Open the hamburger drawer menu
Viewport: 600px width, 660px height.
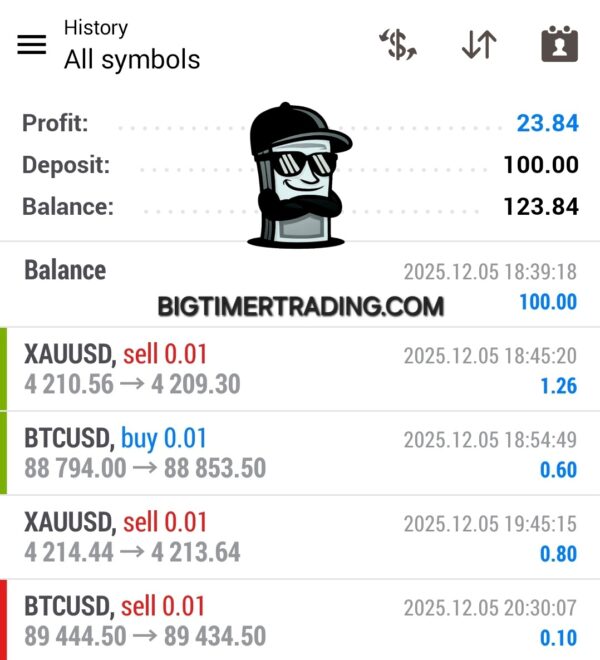(x=32, y=45)
